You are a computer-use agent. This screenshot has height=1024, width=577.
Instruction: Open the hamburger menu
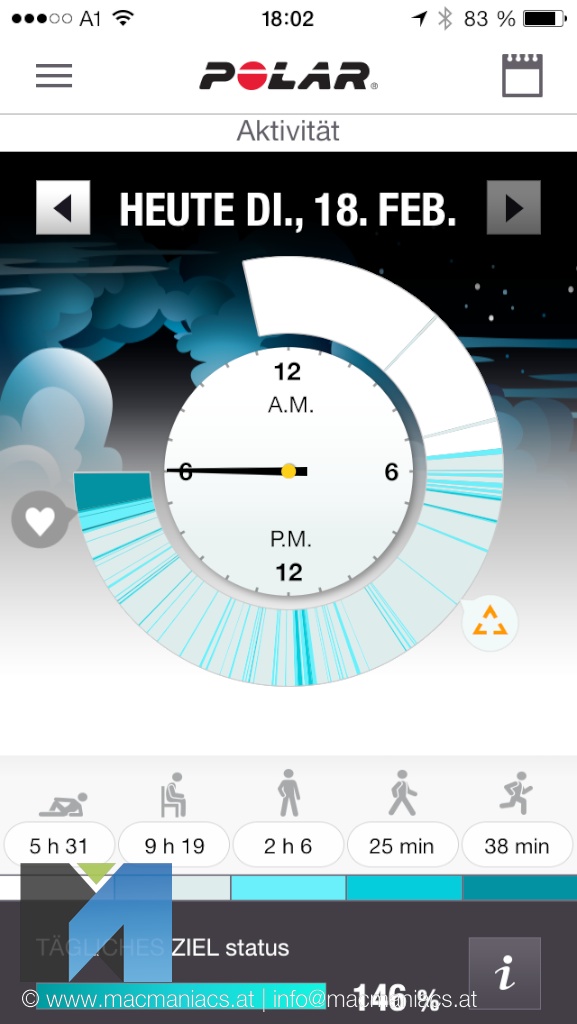tap(54, 76)
